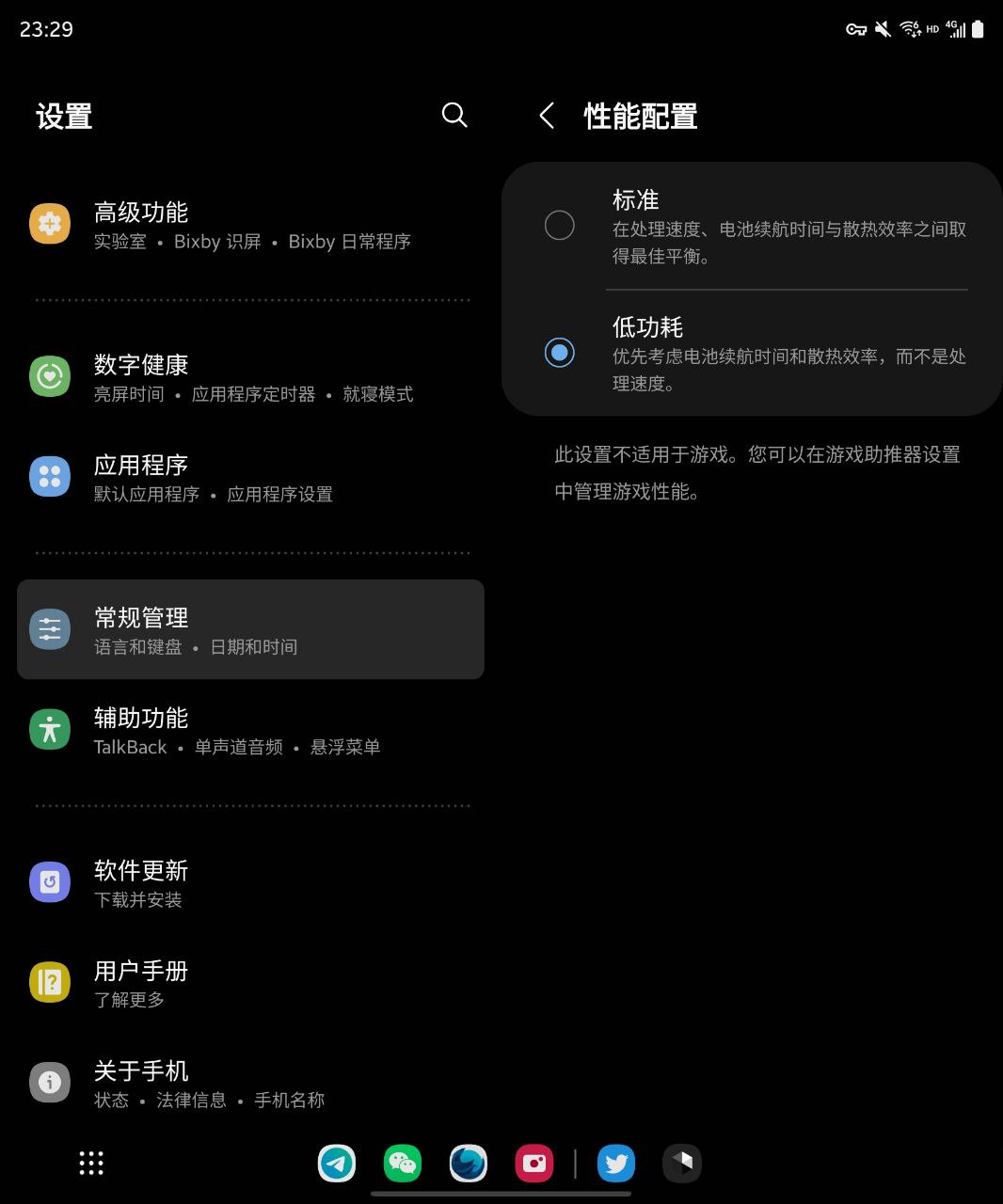The width and height of the screenshot is (1003, 1204).
Task: Open 常规管理 settings
Action: (250, 630)
